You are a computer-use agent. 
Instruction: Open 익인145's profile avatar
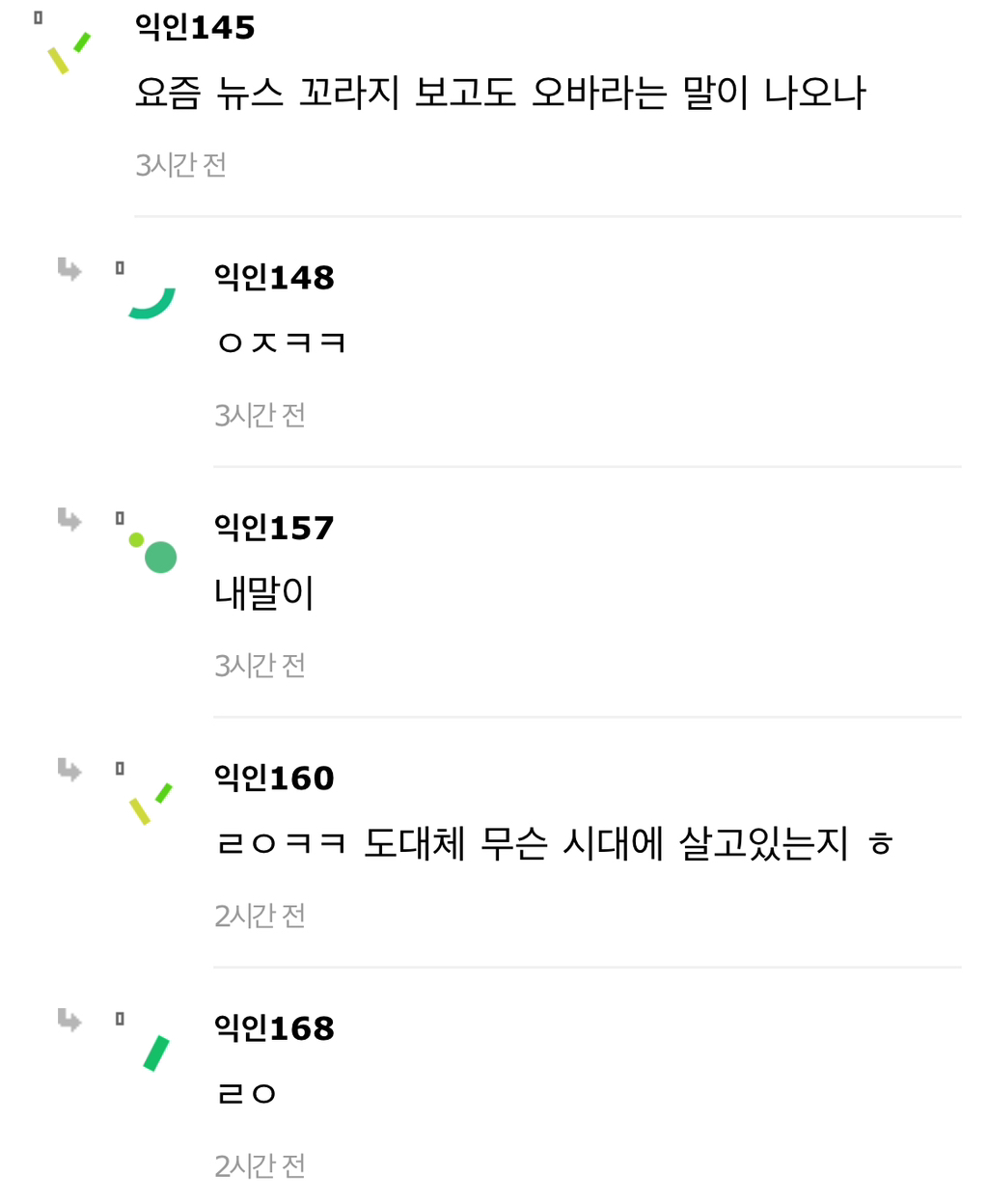click(69, 53)
